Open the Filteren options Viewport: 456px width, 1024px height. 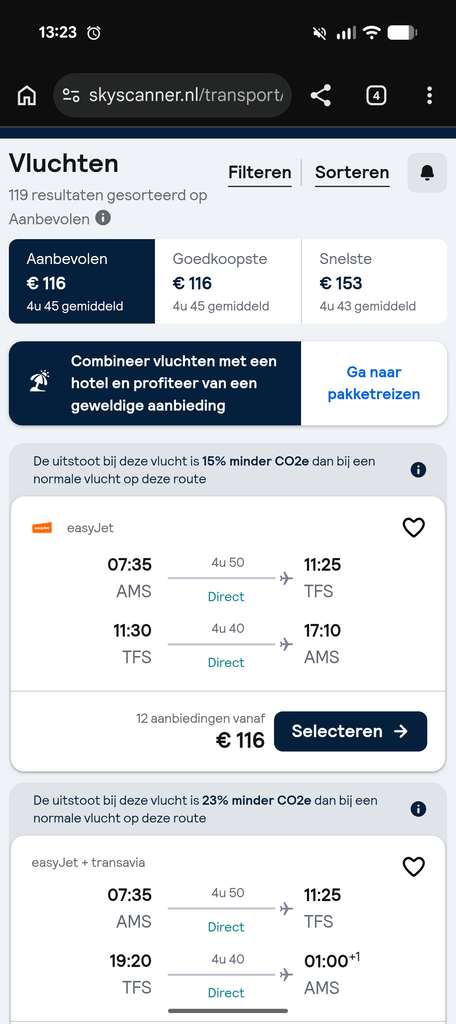click(x=260, y=172)
